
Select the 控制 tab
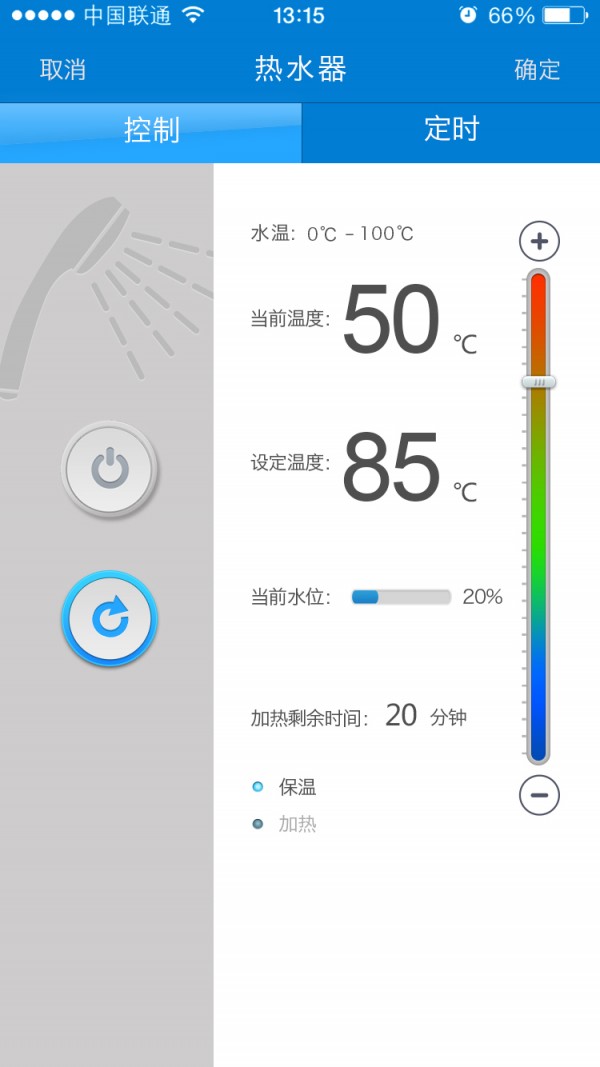click(x=151, y=131)
